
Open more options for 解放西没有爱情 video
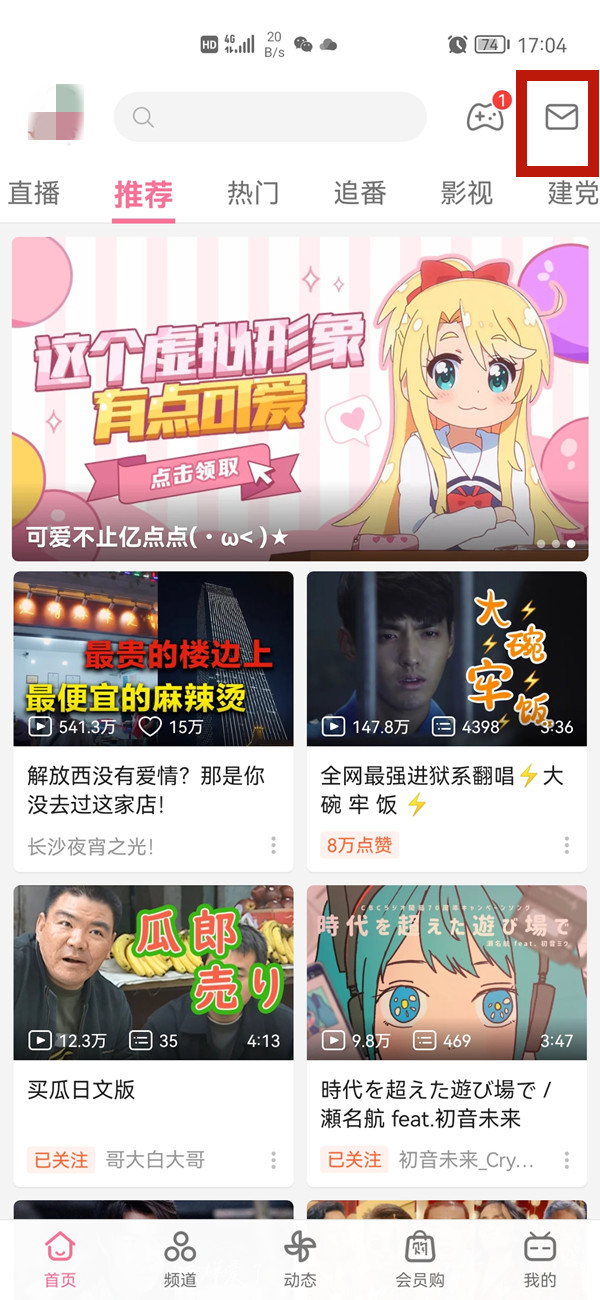pos(273,846)
